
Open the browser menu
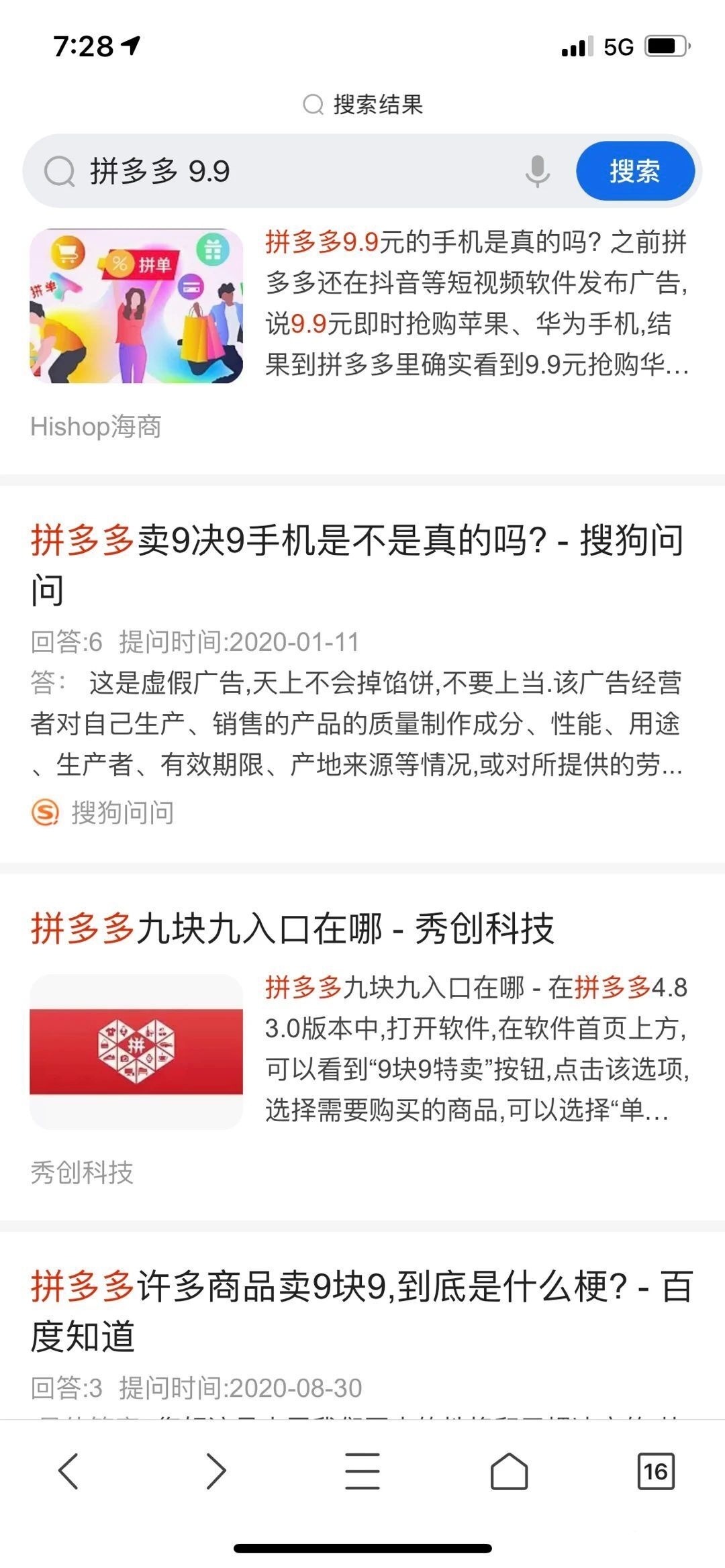[x=362, y=1471]
